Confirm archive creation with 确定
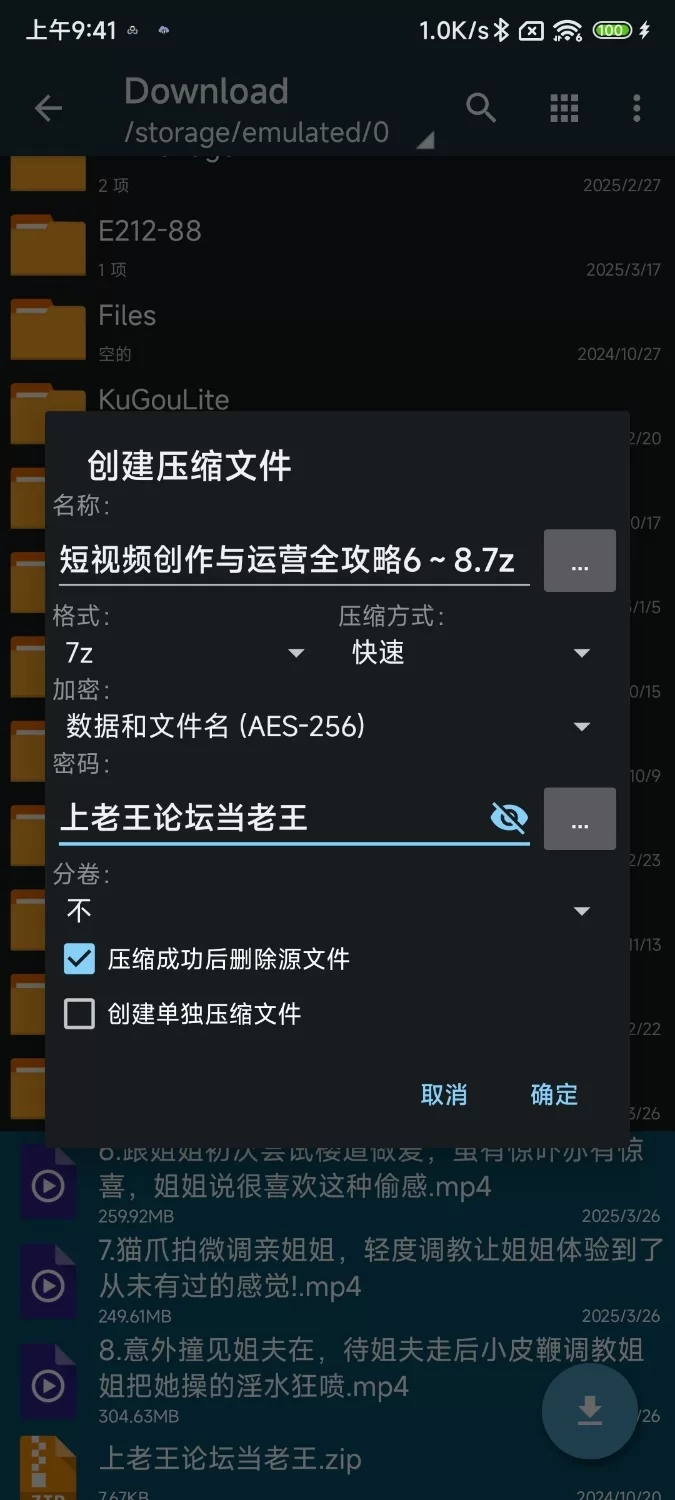 [554, 1094]
